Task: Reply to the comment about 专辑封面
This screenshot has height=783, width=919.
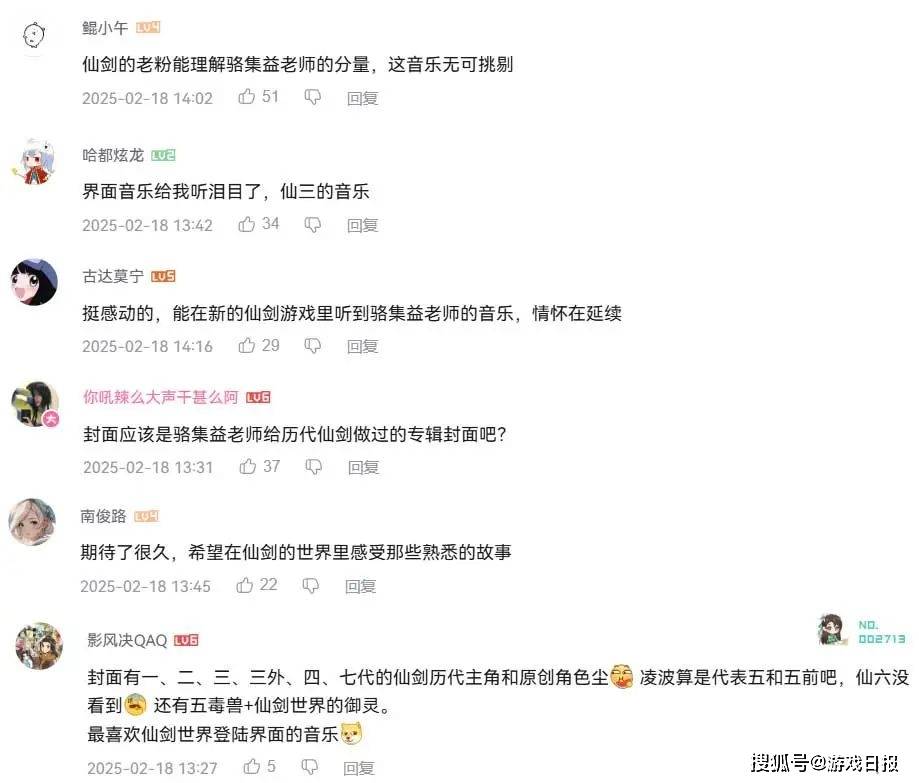Action: click(362, 467)
